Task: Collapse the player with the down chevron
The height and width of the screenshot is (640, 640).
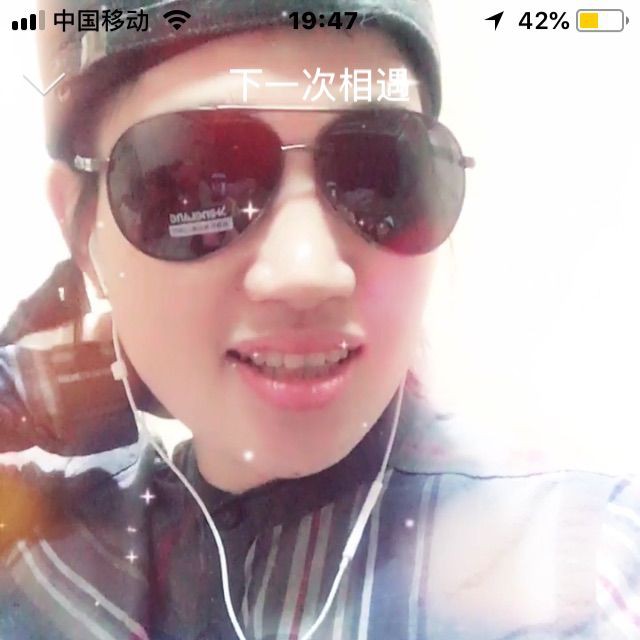Action: [x=43, y=84]
